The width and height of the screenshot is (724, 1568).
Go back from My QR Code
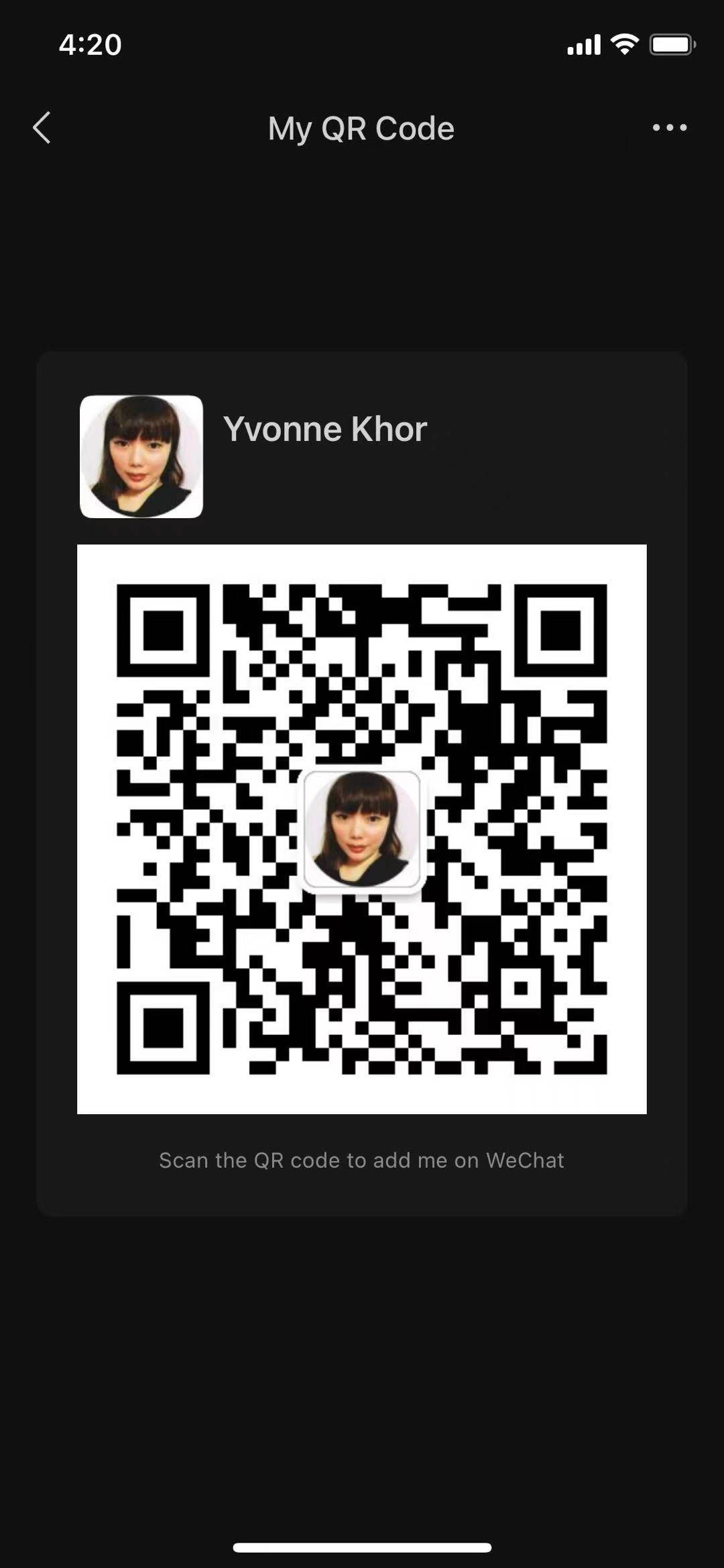42,127
